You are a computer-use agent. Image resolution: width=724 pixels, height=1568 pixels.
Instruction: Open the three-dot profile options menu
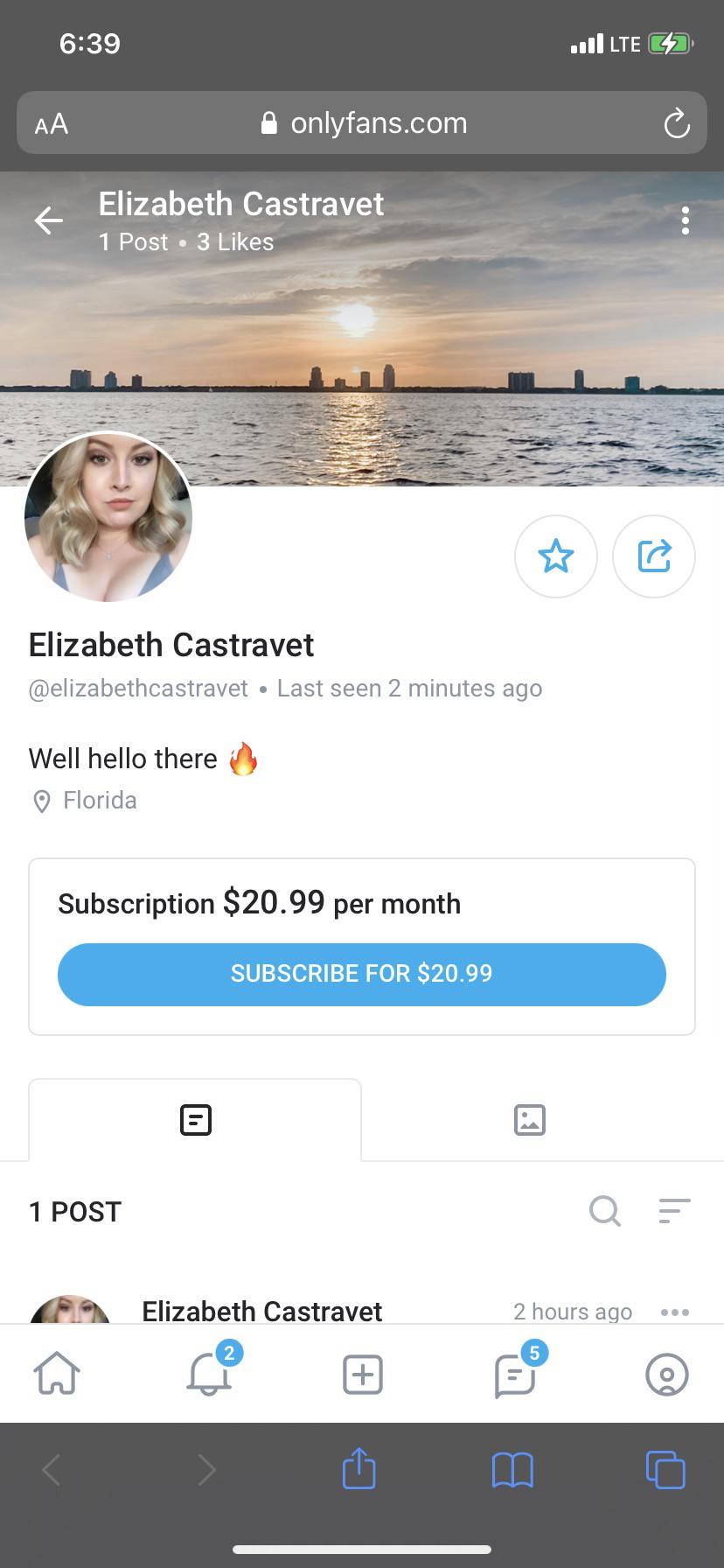pyautogui.click(x=686, y=220)
